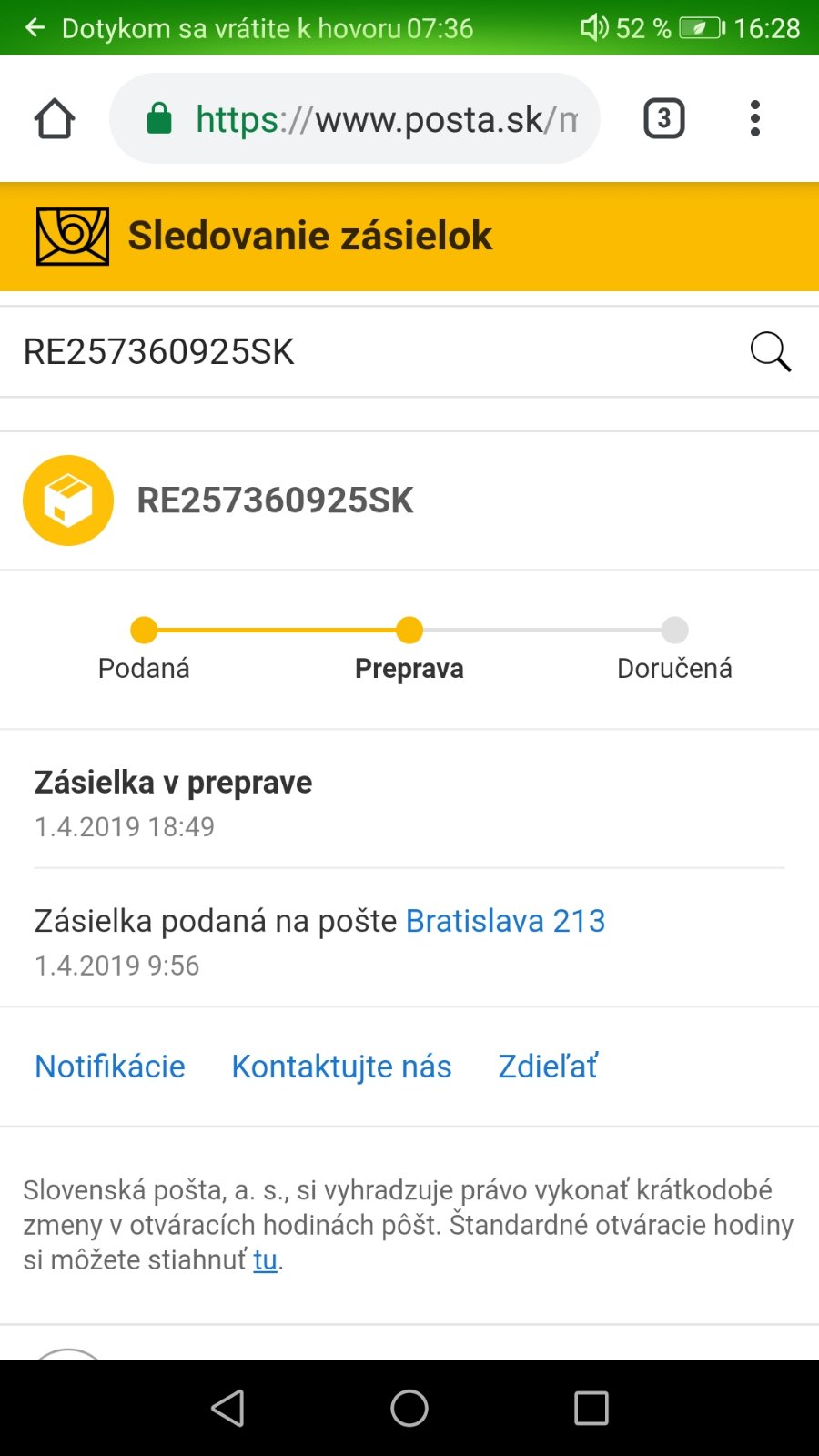Open the browser tab switcher
Screen dimensions: 819x1456
click(x=664, y=119)
